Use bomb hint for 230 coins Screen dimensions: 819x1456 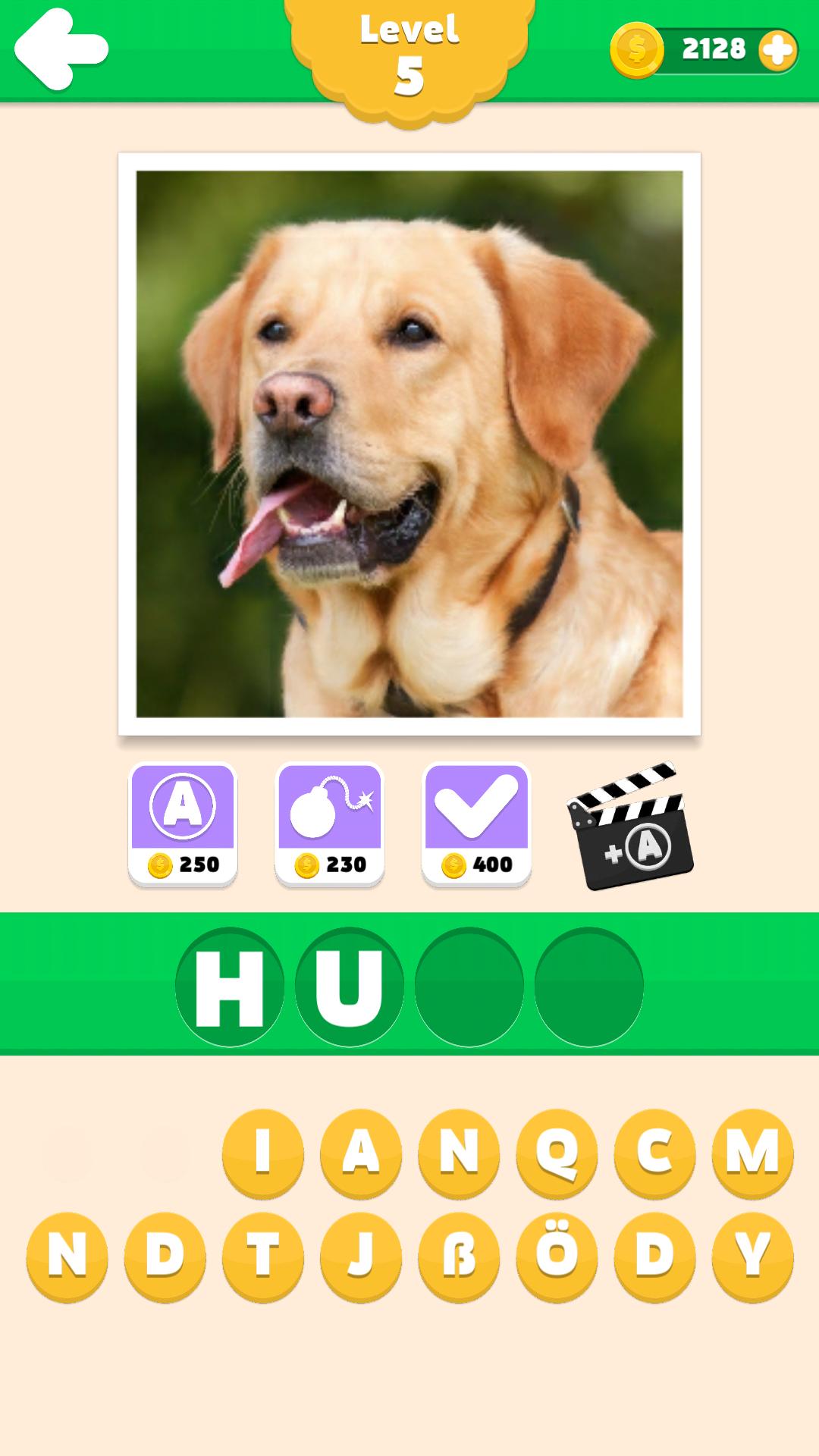329,824
